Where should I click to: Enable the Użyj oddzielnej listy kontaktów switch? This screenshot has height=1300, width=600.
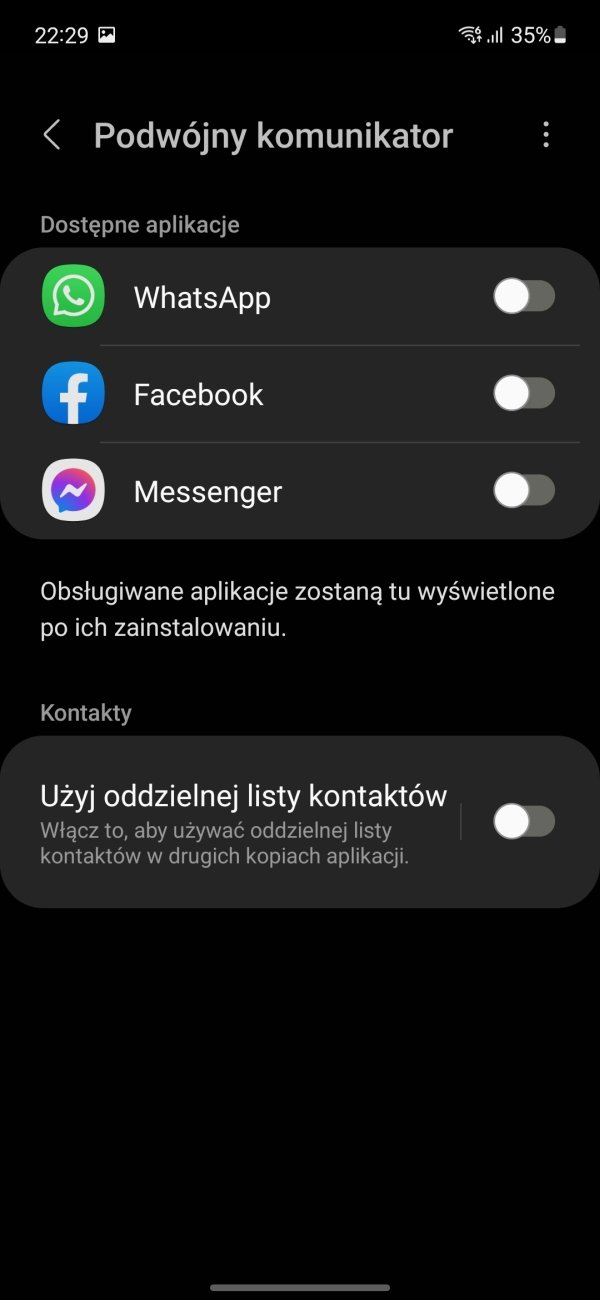tap(524, 822)
